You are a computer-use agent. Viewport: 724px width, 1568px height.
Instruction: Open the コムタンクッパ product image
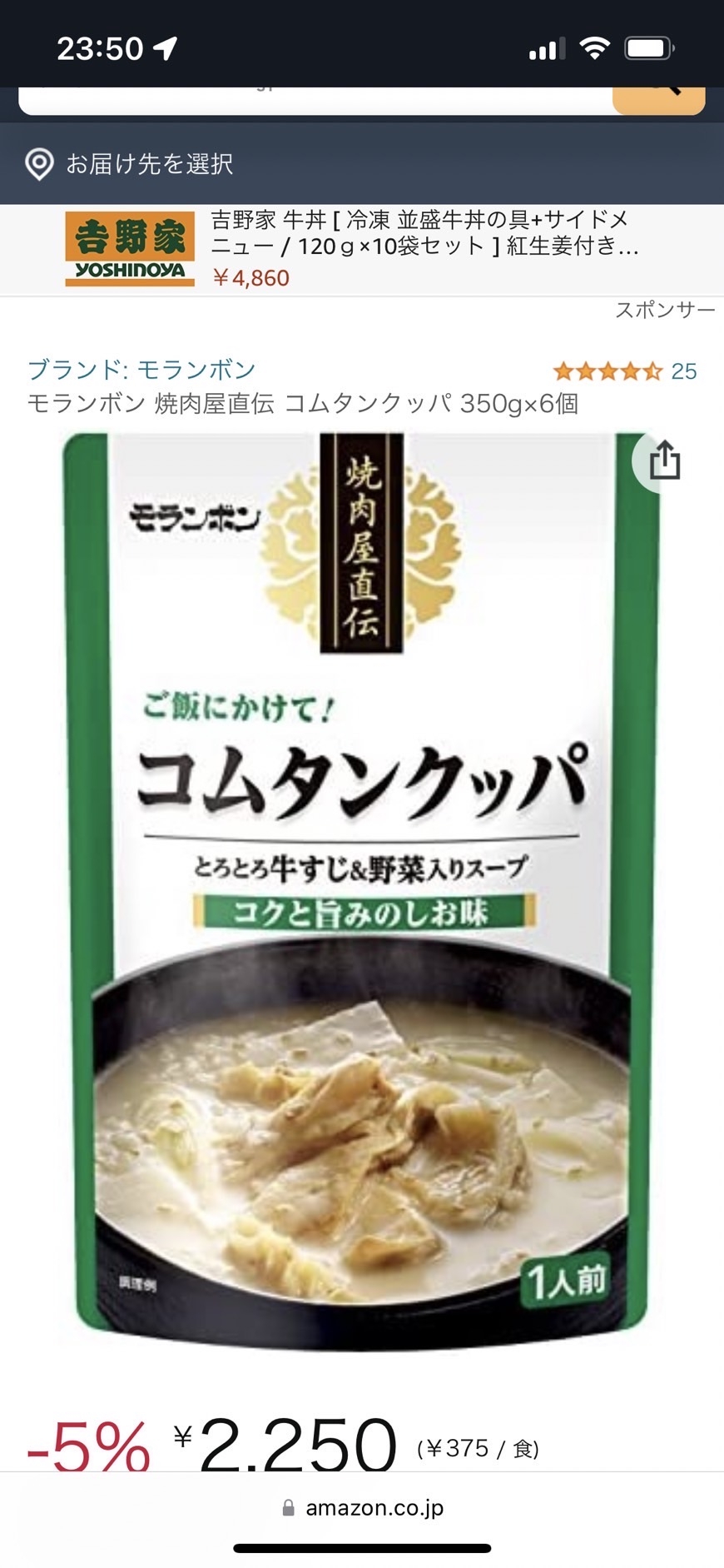click(x=361, y=883)
